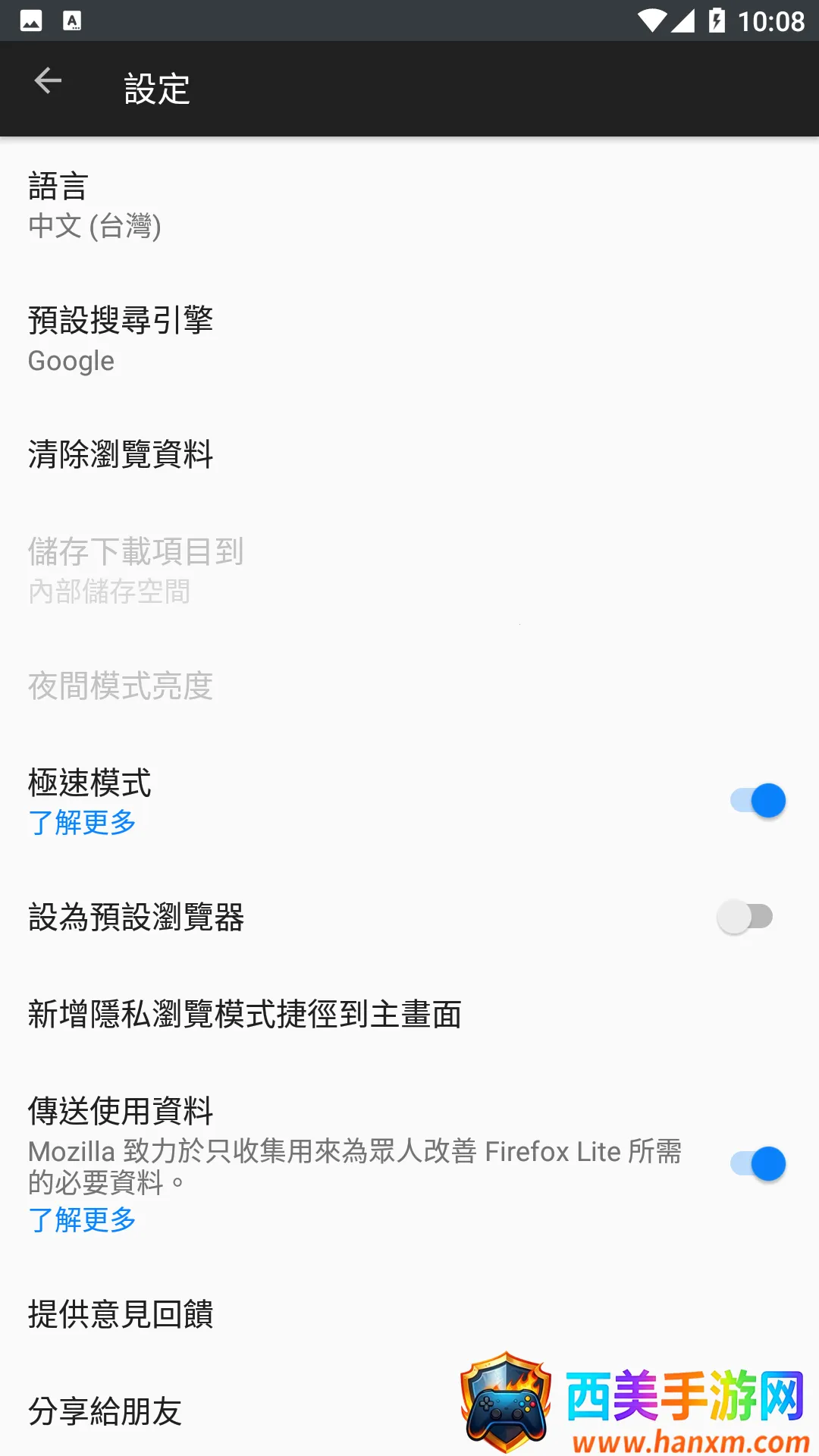This screenshot has height=1456, width=819.
Task: Turn off the 極速模式 switch
Action: click(x=758, y=801)
